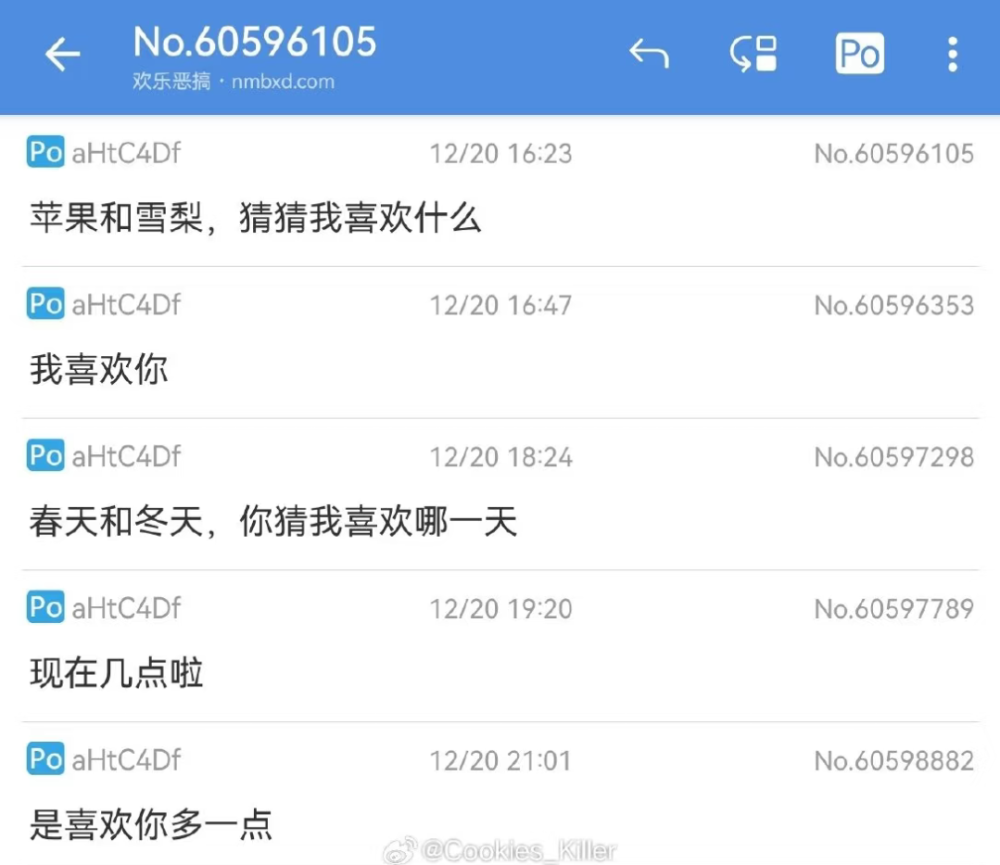This screenshot has height=865, width=1000.
Task: Select the reply 我喜欢你
Action: point(98,370)
